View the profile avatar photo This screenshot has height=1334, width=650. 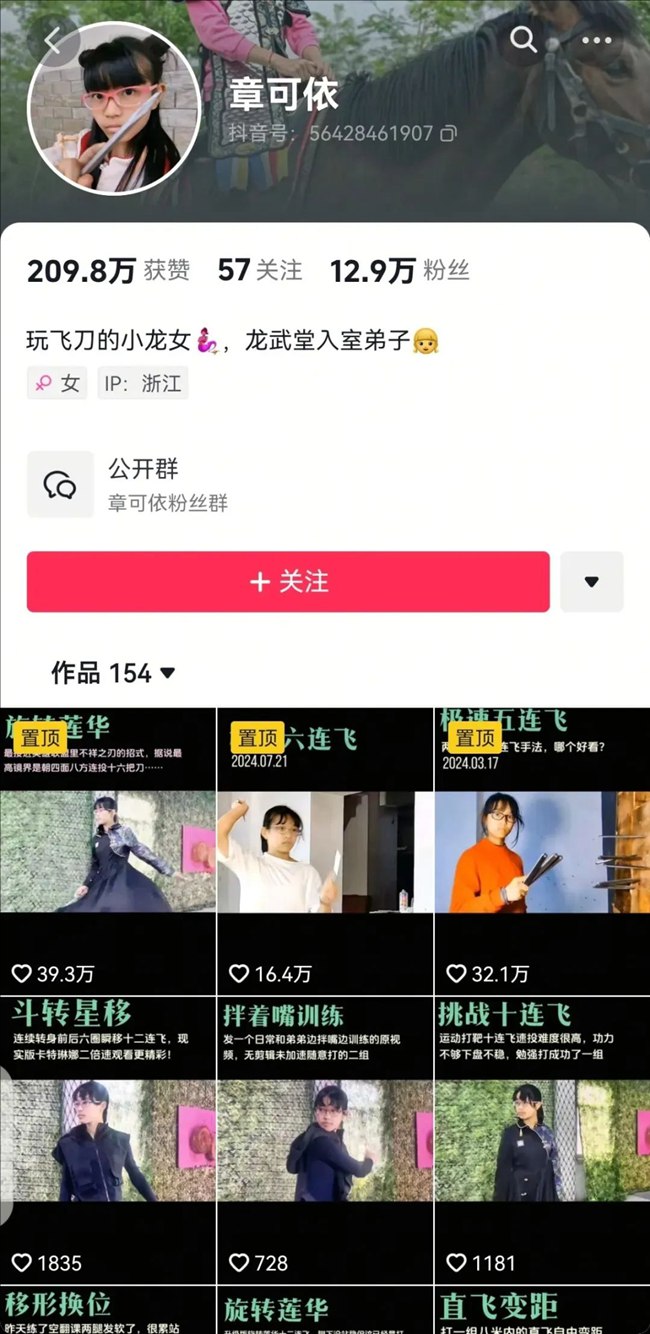tap(113, 108)
